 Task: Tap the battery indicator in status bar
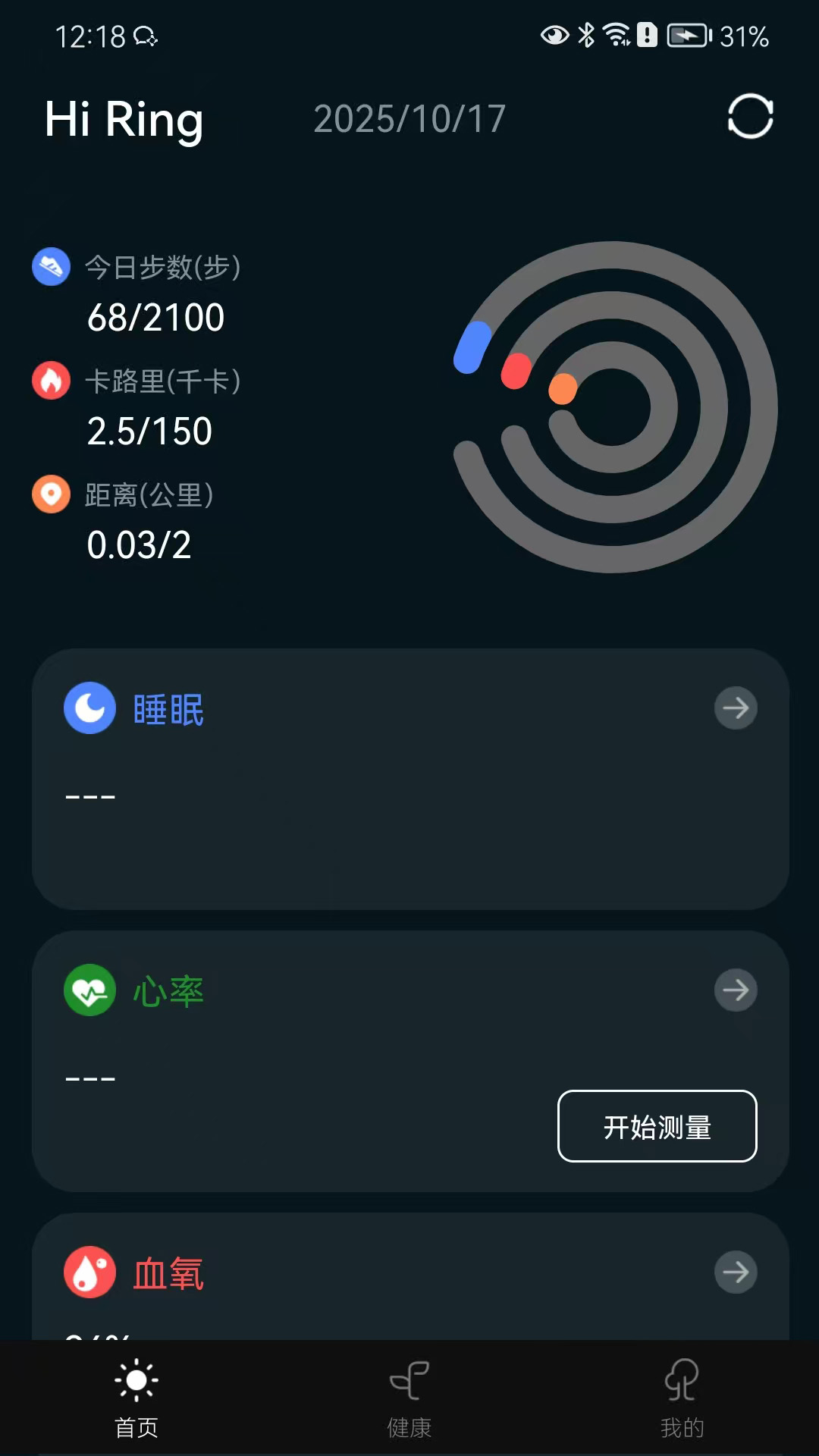pos(689,34)
